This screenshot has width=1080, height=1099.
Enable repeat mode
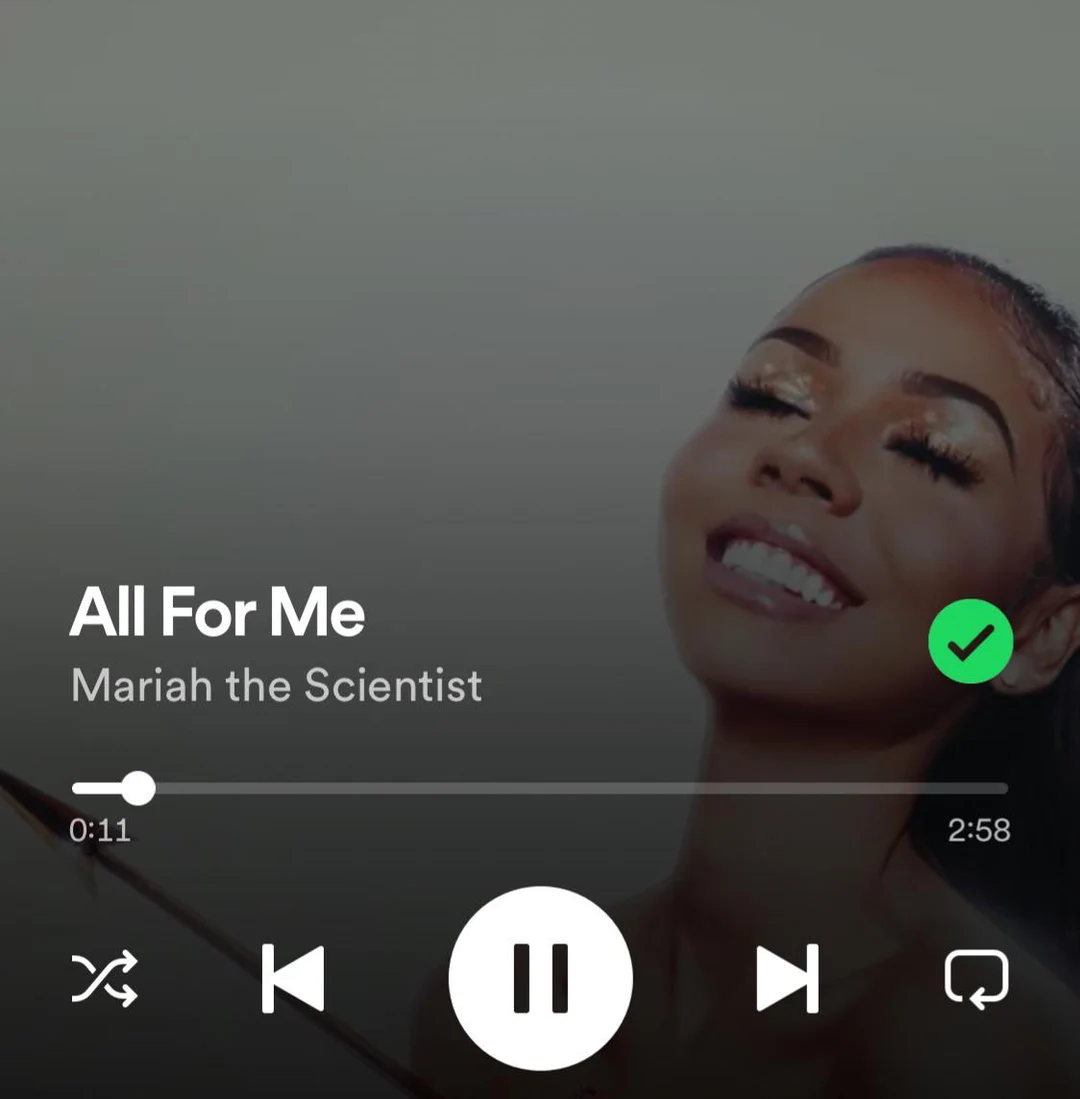976,977
